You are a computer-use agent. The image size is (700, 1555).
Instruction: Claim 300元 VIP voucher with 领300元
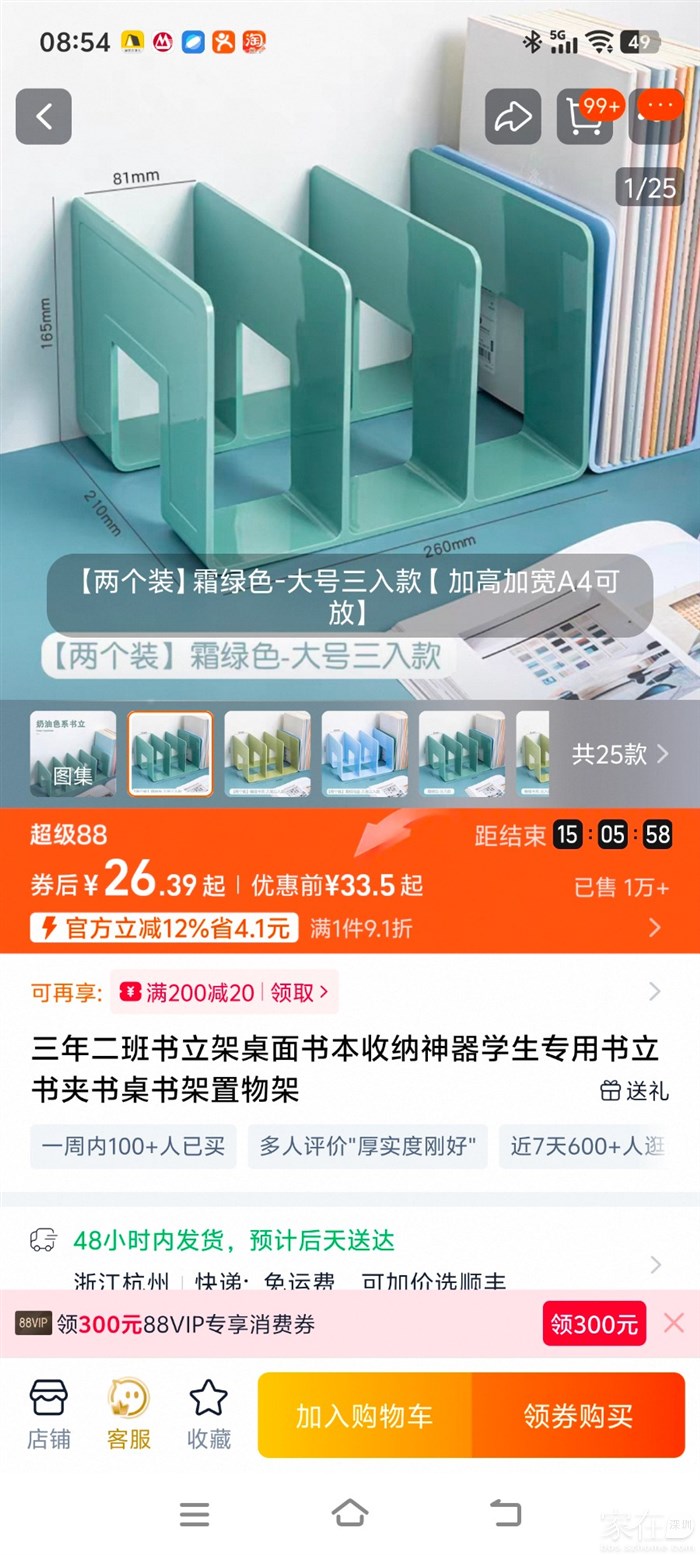point(594,1324)
